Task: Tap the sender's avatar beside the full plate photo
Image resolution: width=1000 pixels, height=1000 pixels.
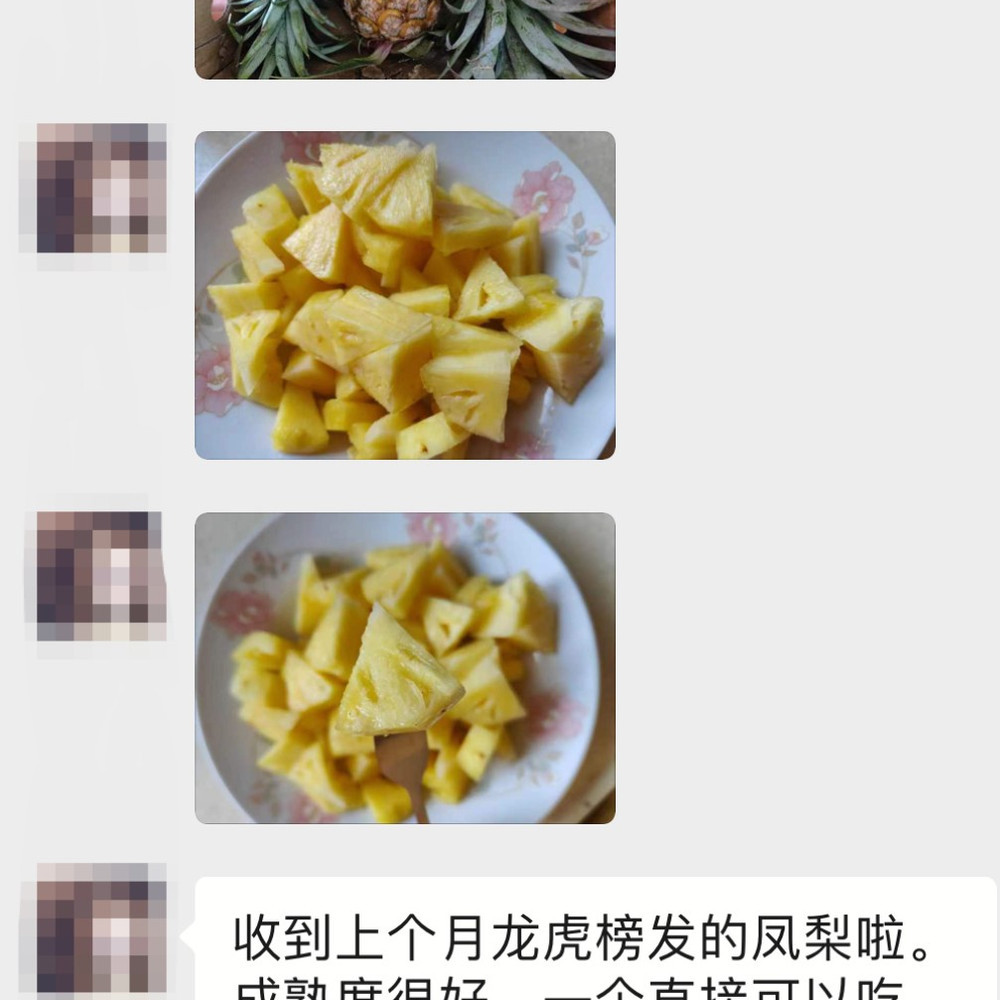Action: point(101,188)
